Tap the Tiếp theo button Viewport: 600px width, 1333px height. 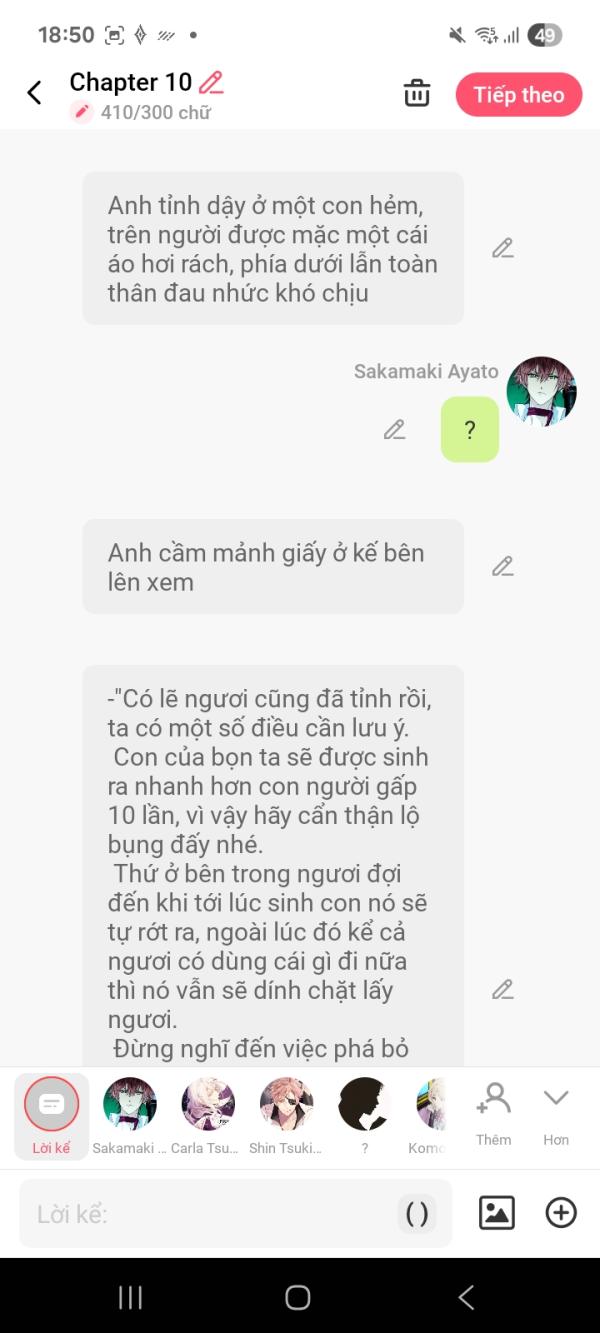tap(518, 95)
